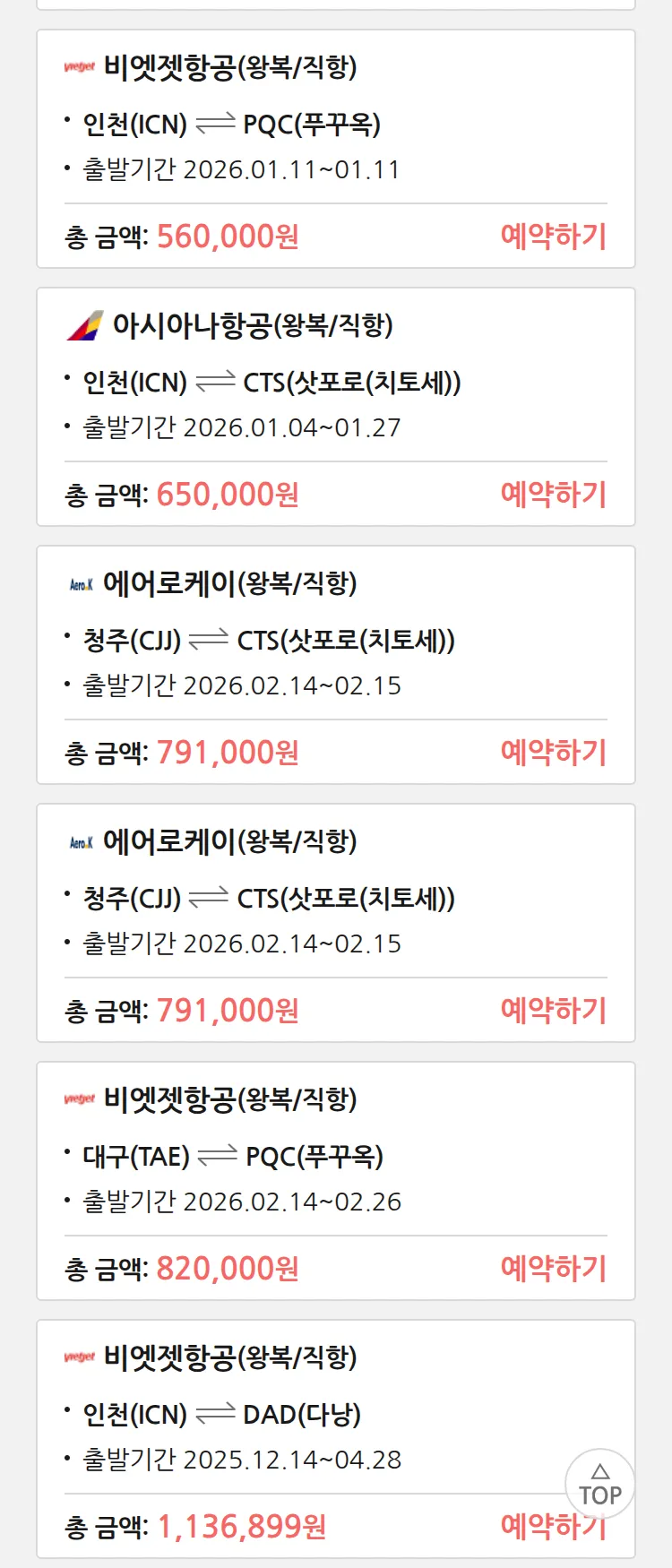
Task: Select 예약하기 on the 대구-푸꾸옥 820,000원 deal
Action: (x=553, y=1269)
